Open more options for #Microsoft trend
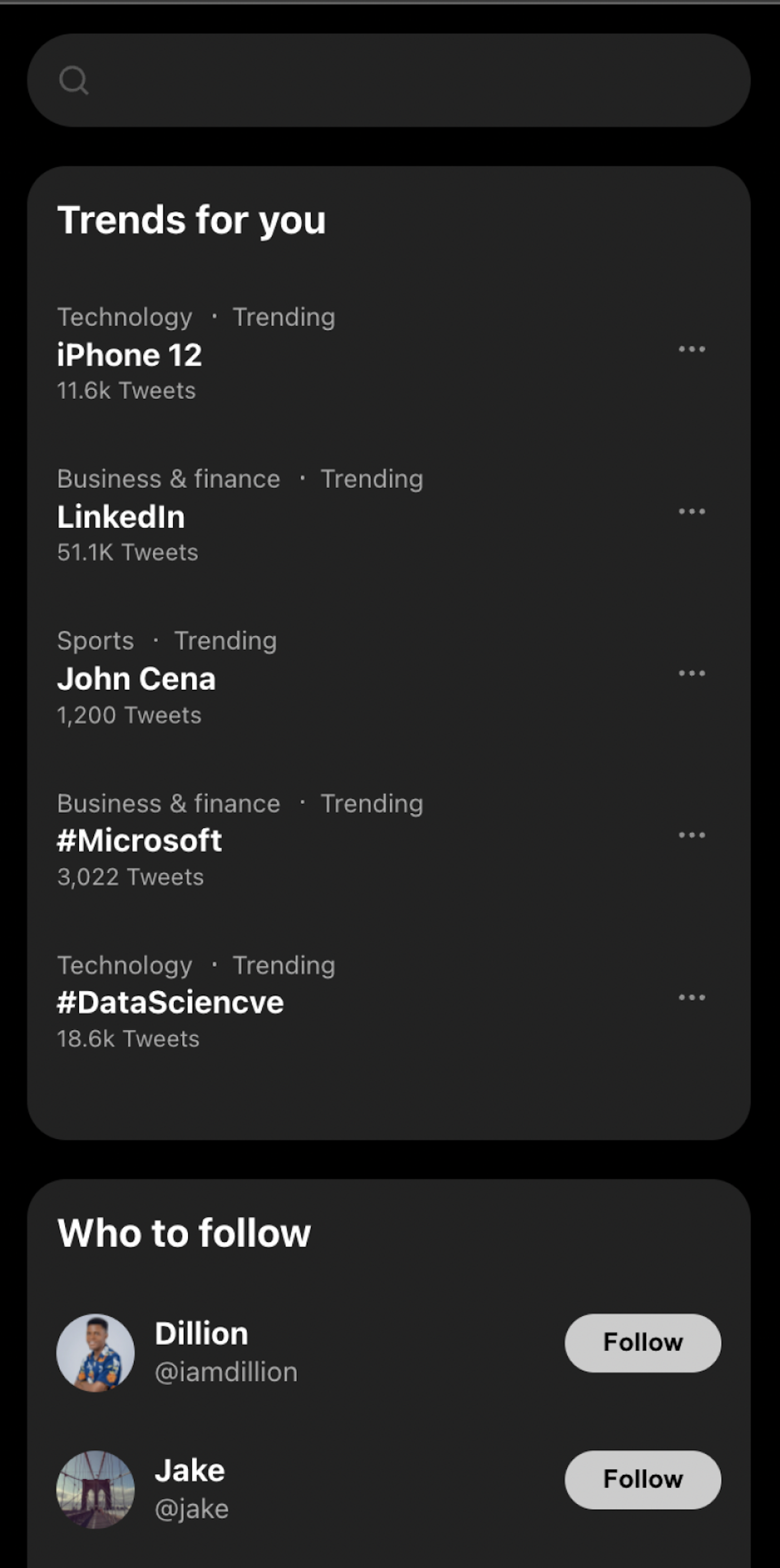Screen dimensions: 780x1568 (x=692, y=835)
